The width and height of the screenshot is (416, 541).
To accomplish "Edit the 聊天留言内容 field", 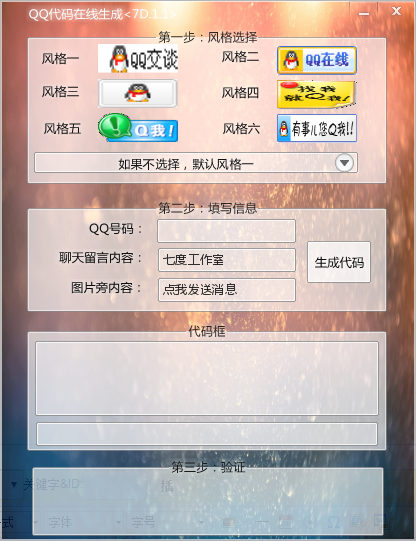I will pyautogui.click(x=227, y=260).
